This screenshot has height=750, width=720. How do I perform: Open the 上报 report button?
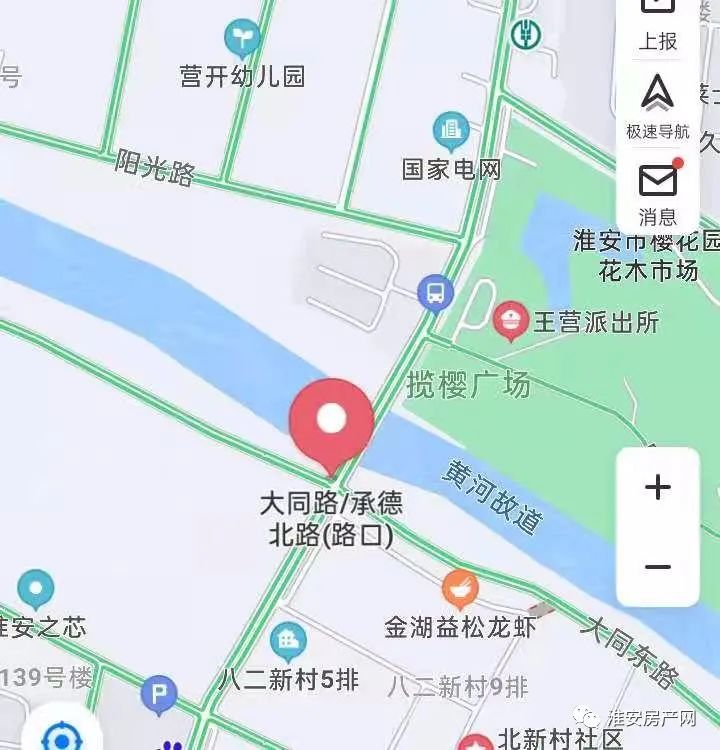(x=658, y=25)
